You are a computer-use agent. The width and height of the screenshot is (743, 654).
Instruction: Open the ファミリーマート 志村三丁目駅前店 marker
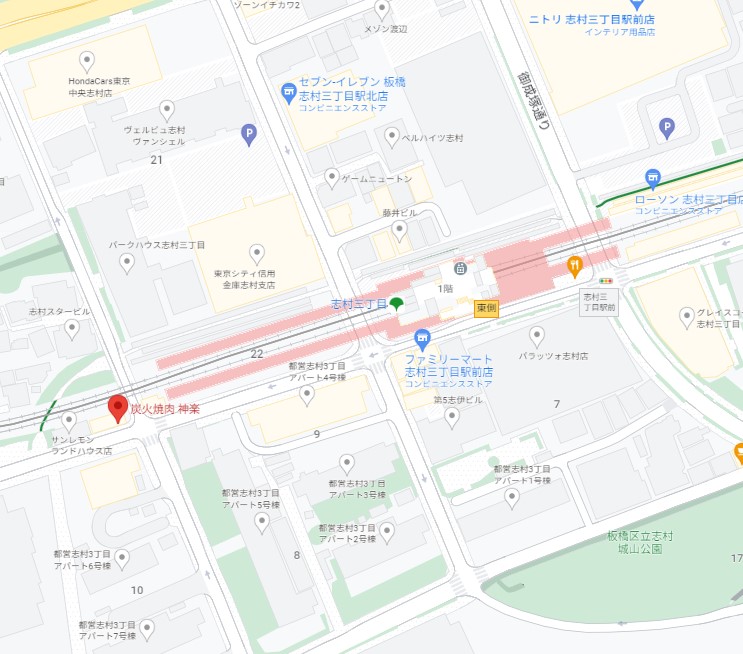point(422,338)
